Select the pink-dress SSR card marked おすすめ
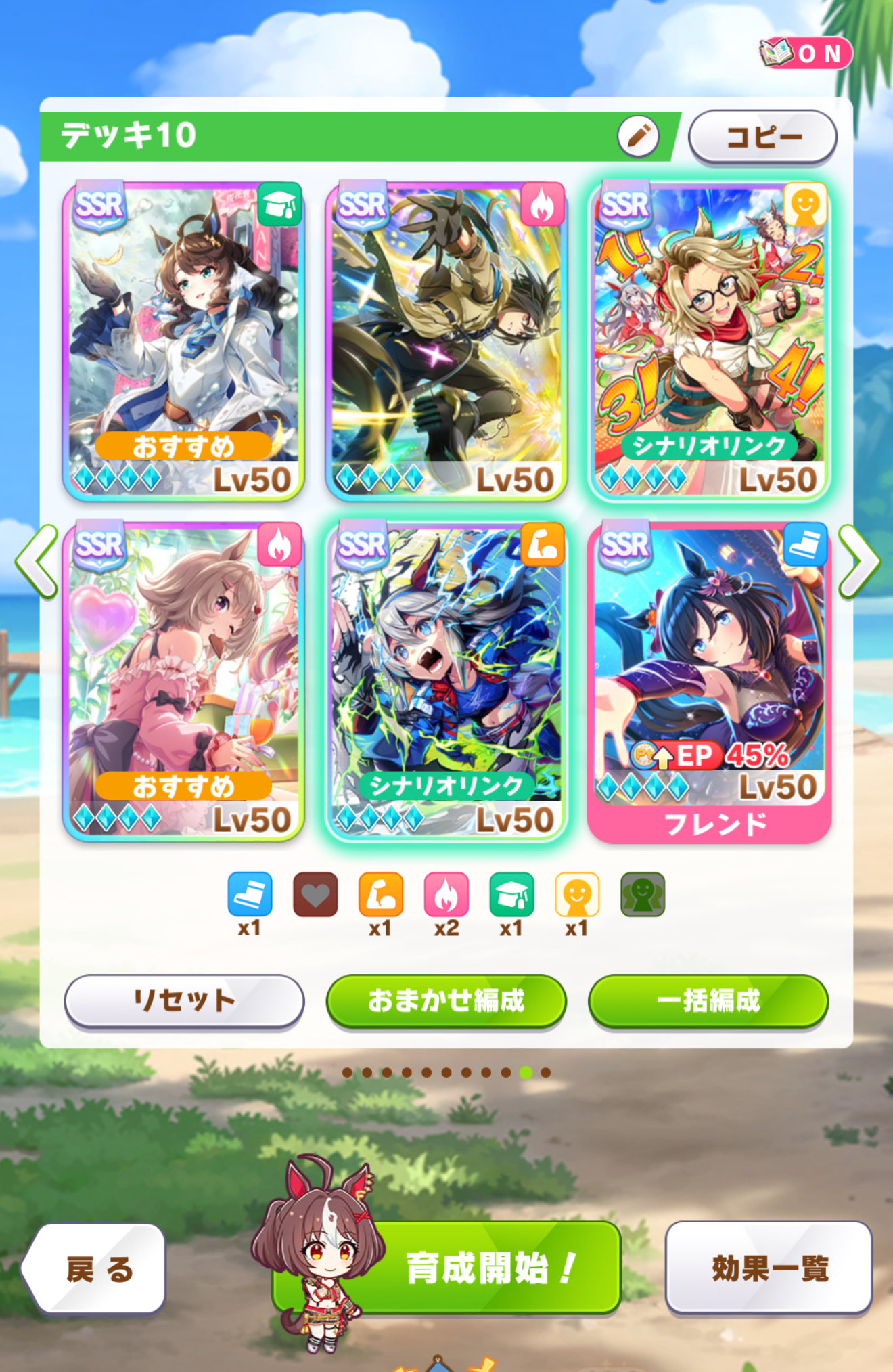The image size is (893, 1372). point(183,682)
